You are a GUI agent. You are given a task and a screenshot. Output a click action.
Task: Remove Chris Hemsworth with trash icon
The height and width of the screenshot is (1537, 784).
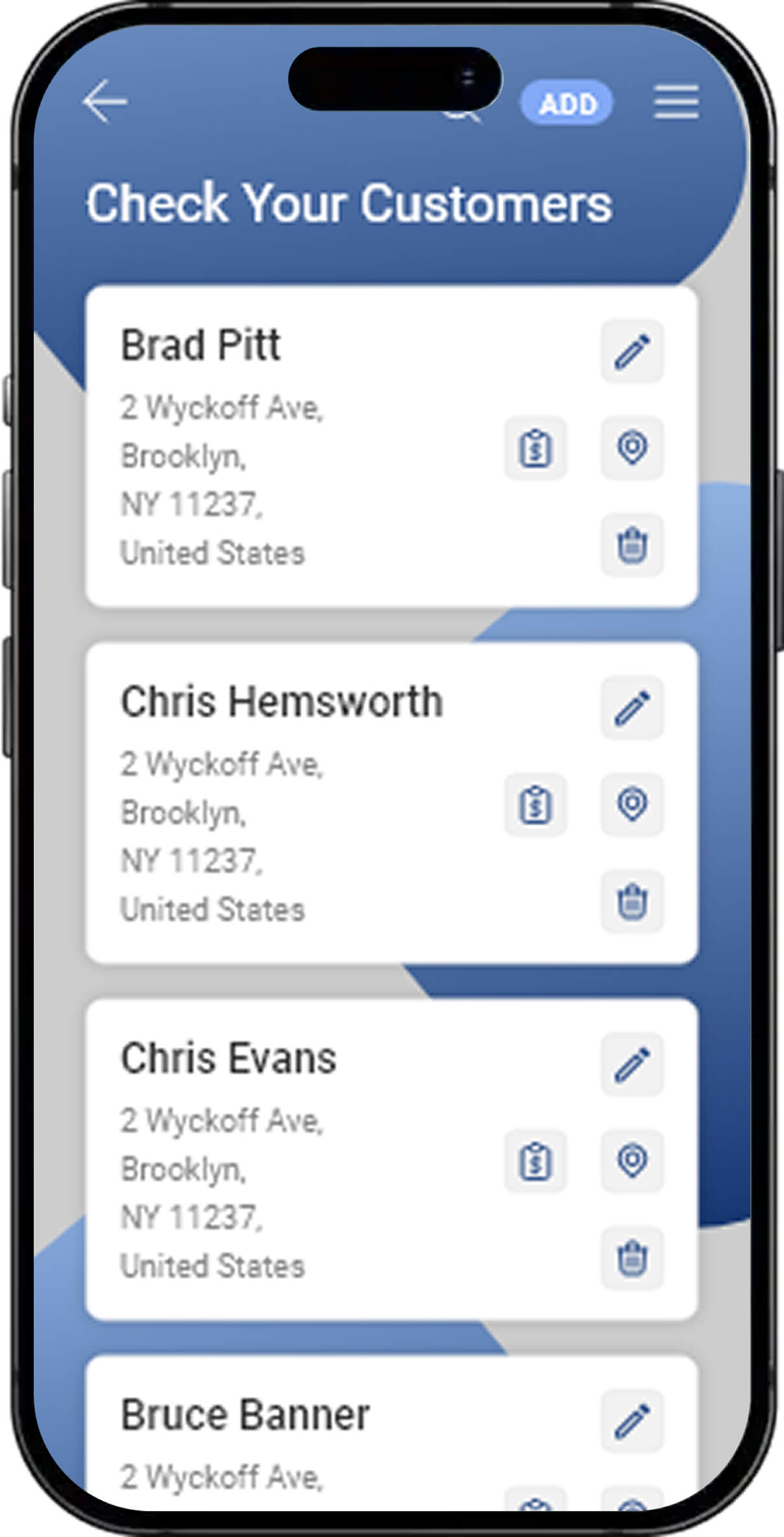click(632, 901)
